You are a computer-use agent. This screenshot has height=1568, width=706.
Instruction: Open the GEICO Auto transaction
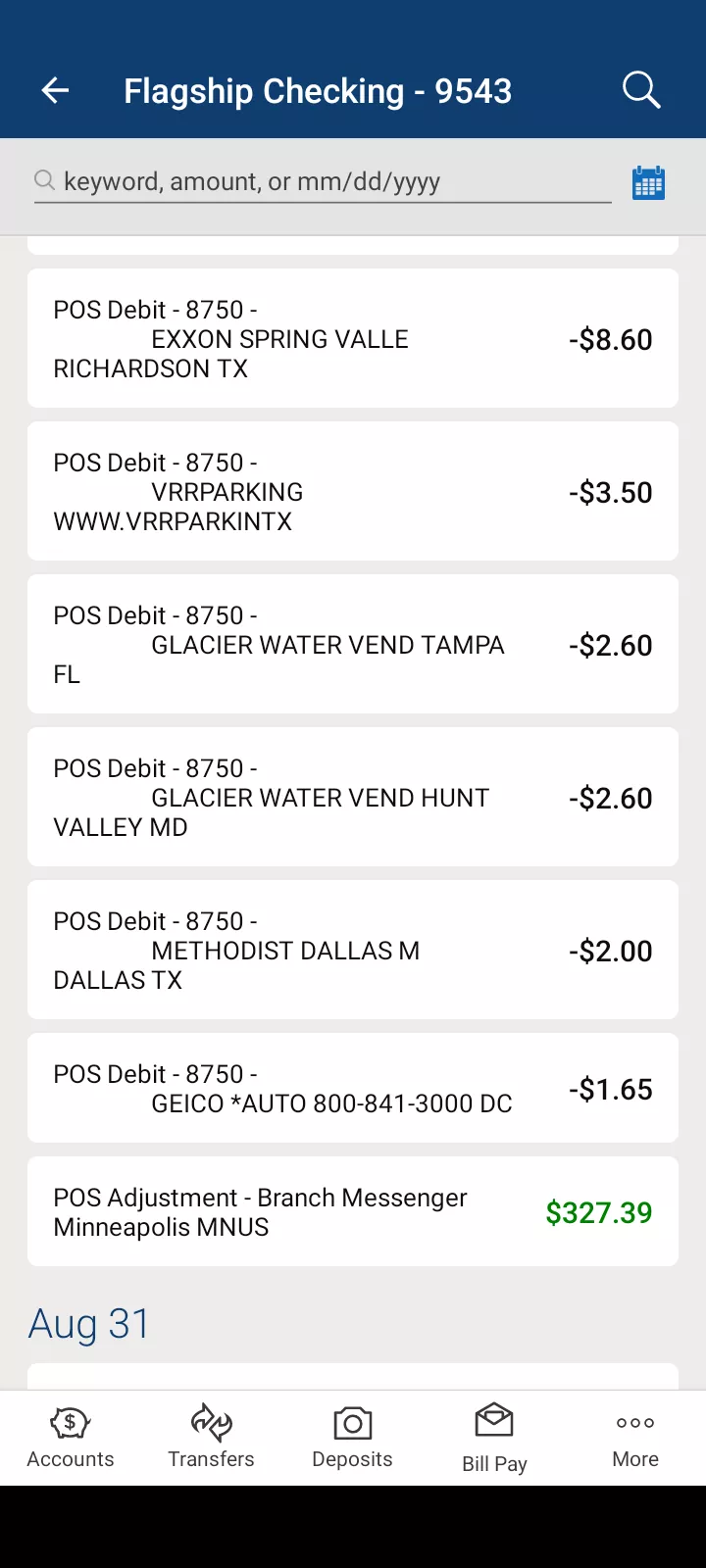pyautogui.click(x=353, y=1089)
